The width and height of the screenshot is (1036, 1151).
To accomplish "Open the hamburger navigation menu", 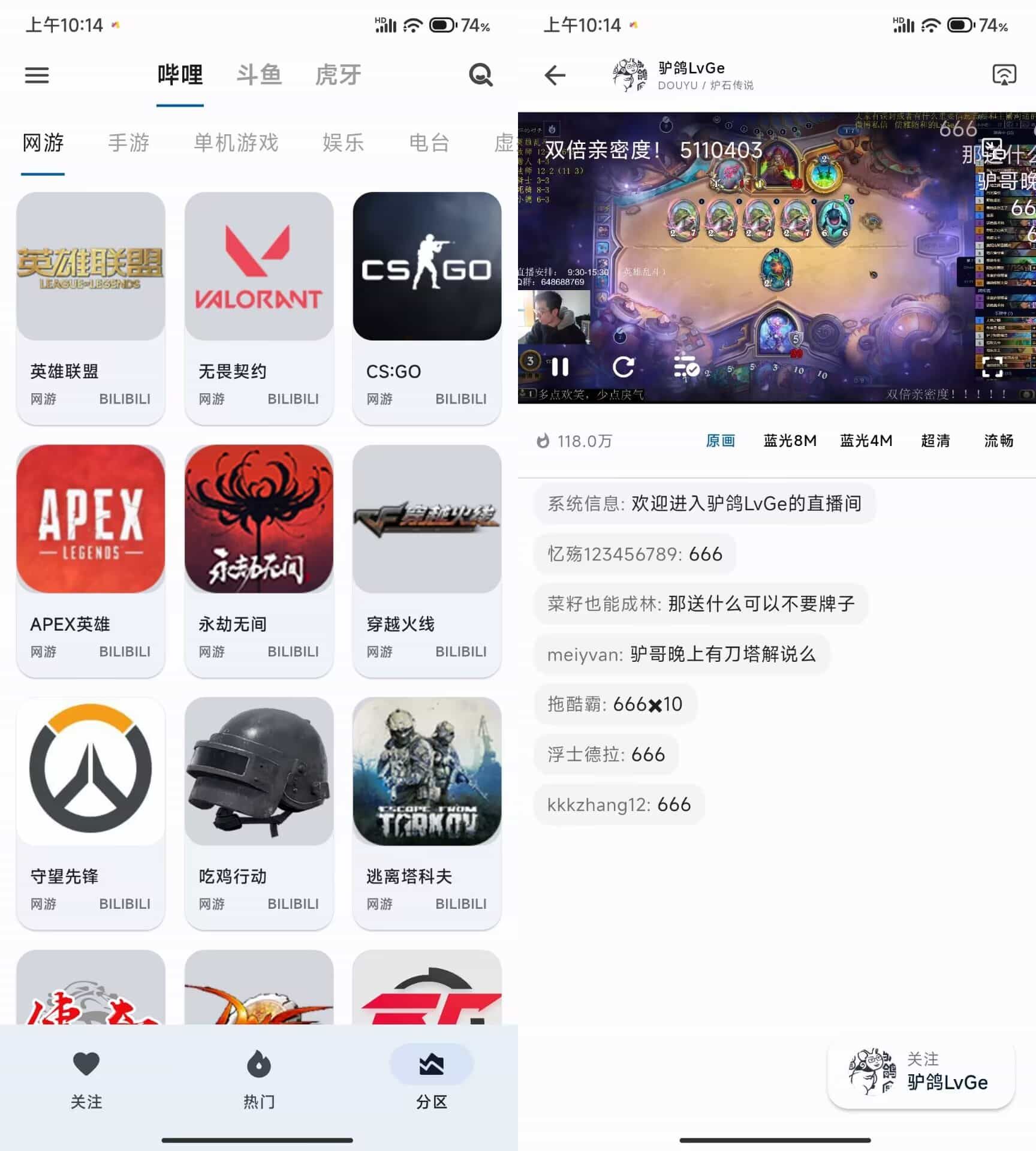I will (37, 74).
